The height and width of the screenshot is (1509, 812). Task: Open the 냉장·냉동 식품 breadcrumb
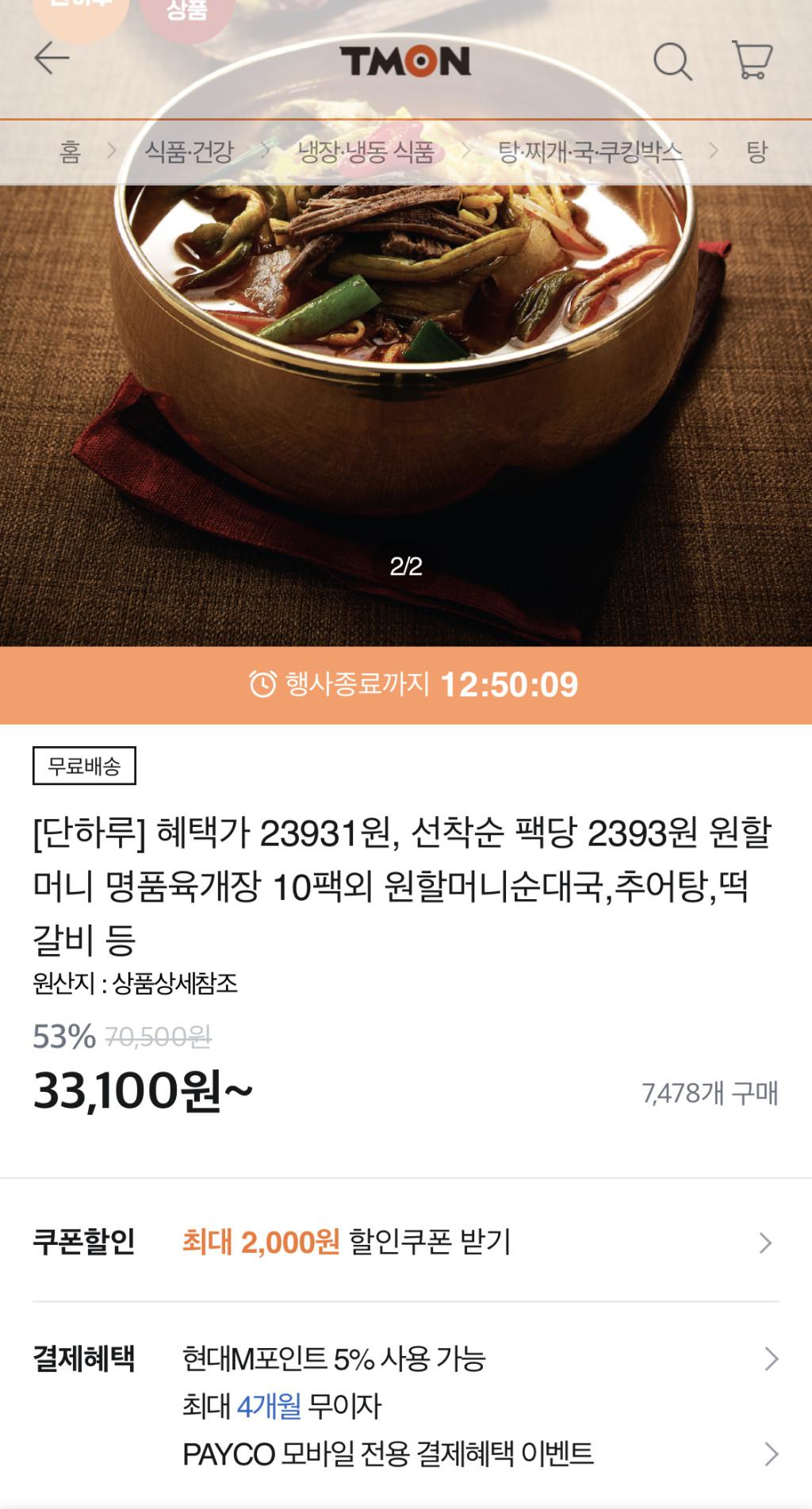(x=366, y=151)
